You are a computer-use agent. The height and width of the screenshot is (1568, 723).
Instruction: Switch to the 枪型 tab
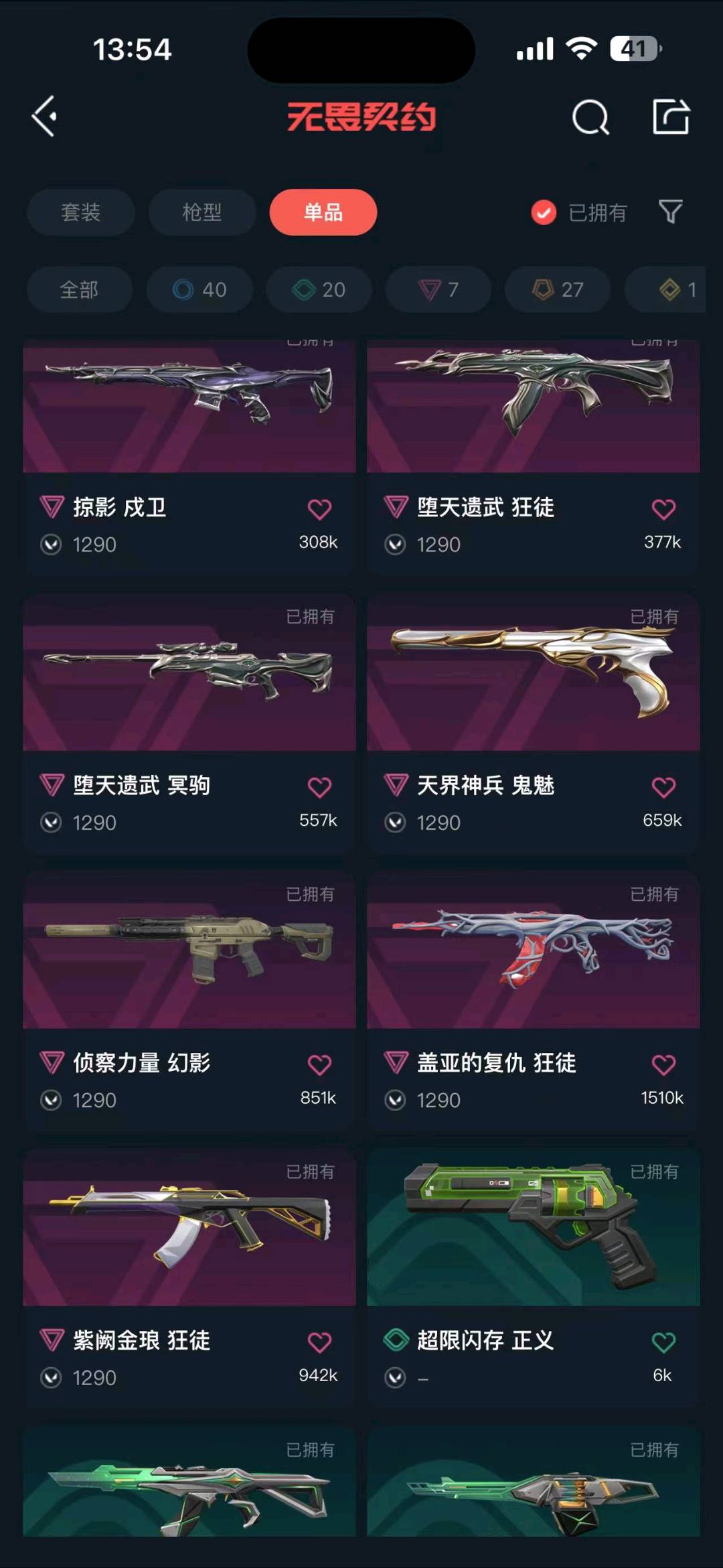202,212
